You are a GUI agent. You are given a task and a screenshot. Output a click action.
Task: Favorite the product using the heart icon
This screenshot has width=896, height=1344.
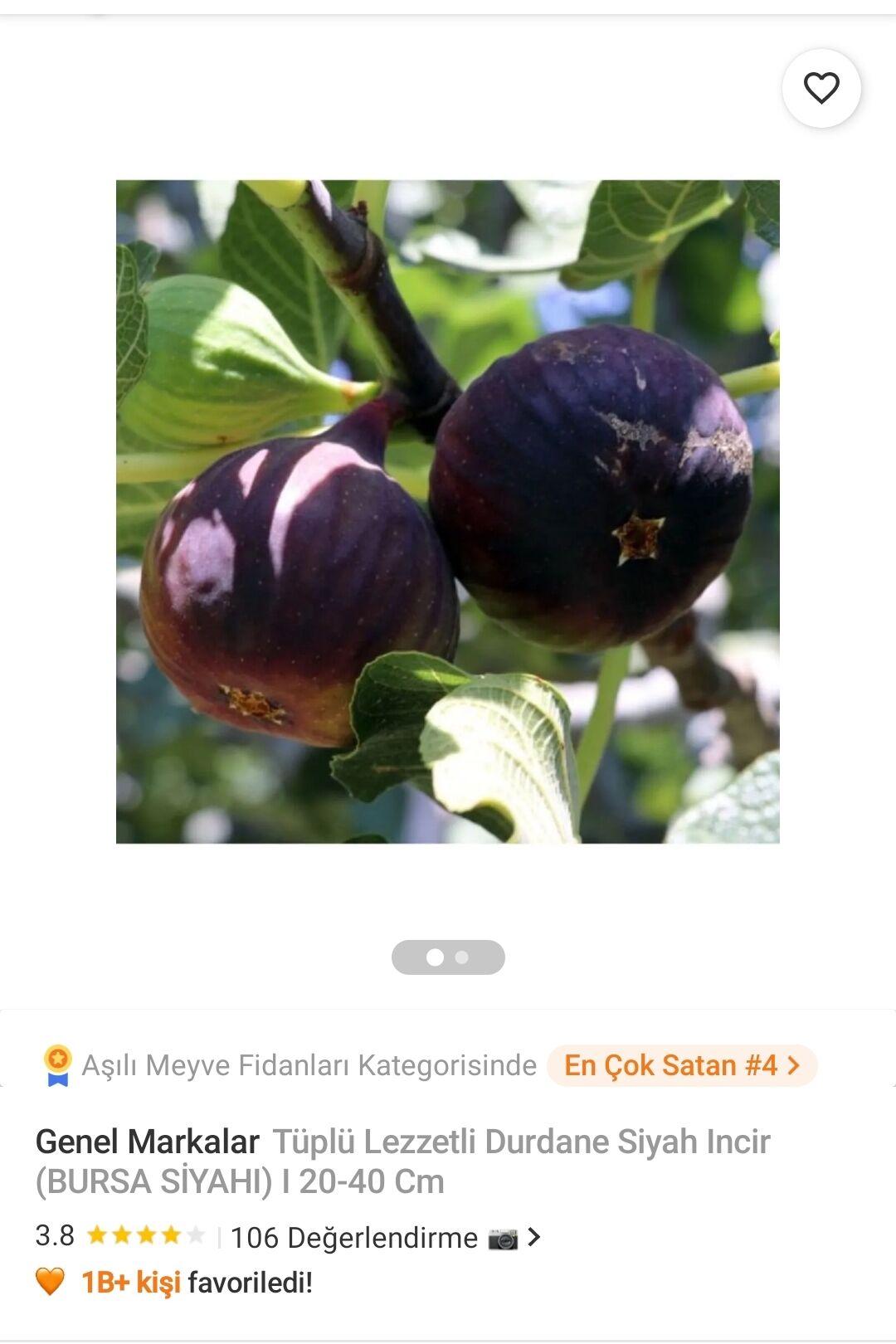[822, 86]
